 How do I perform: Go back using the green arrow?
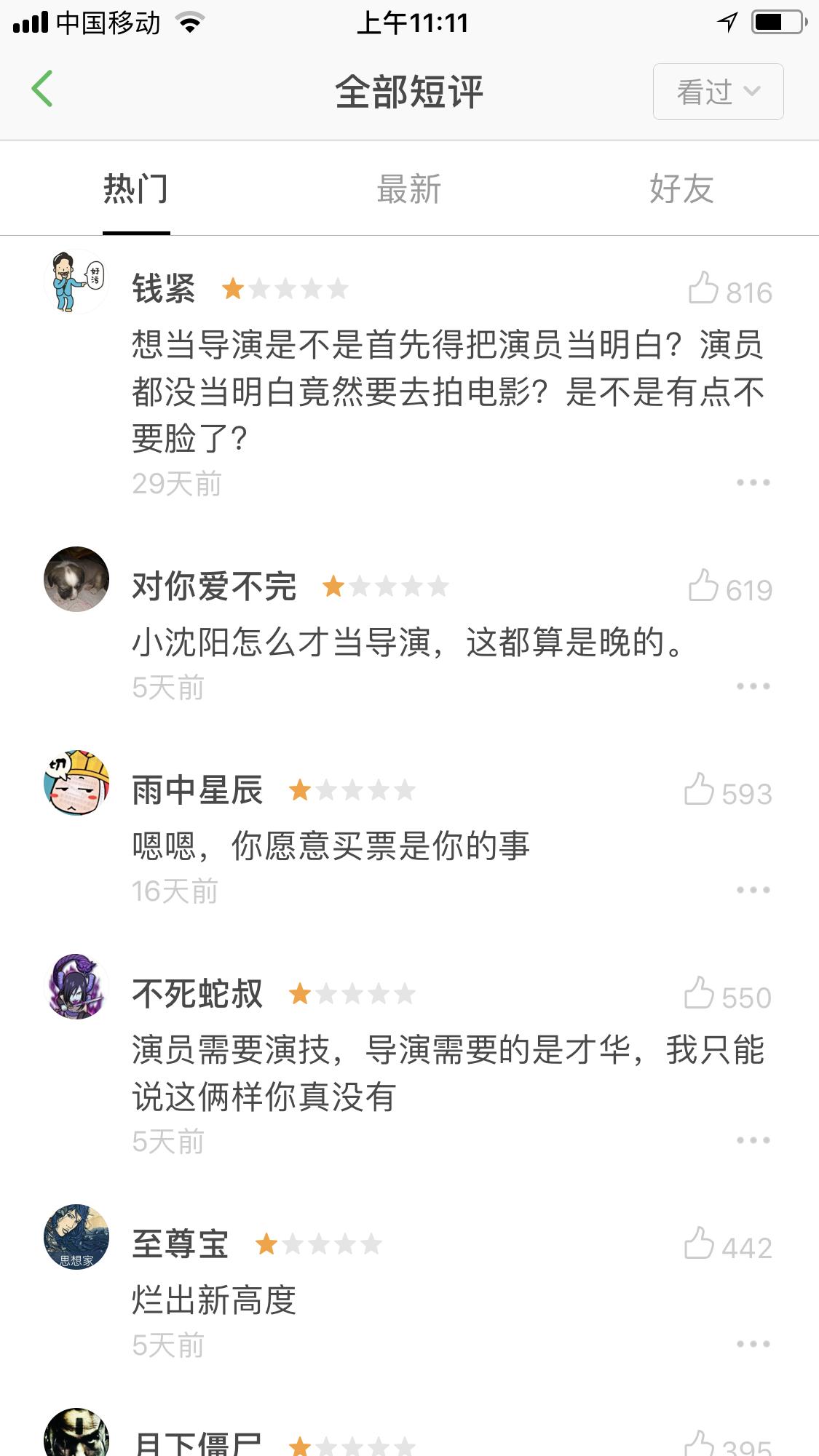click(x=42, y=89)
